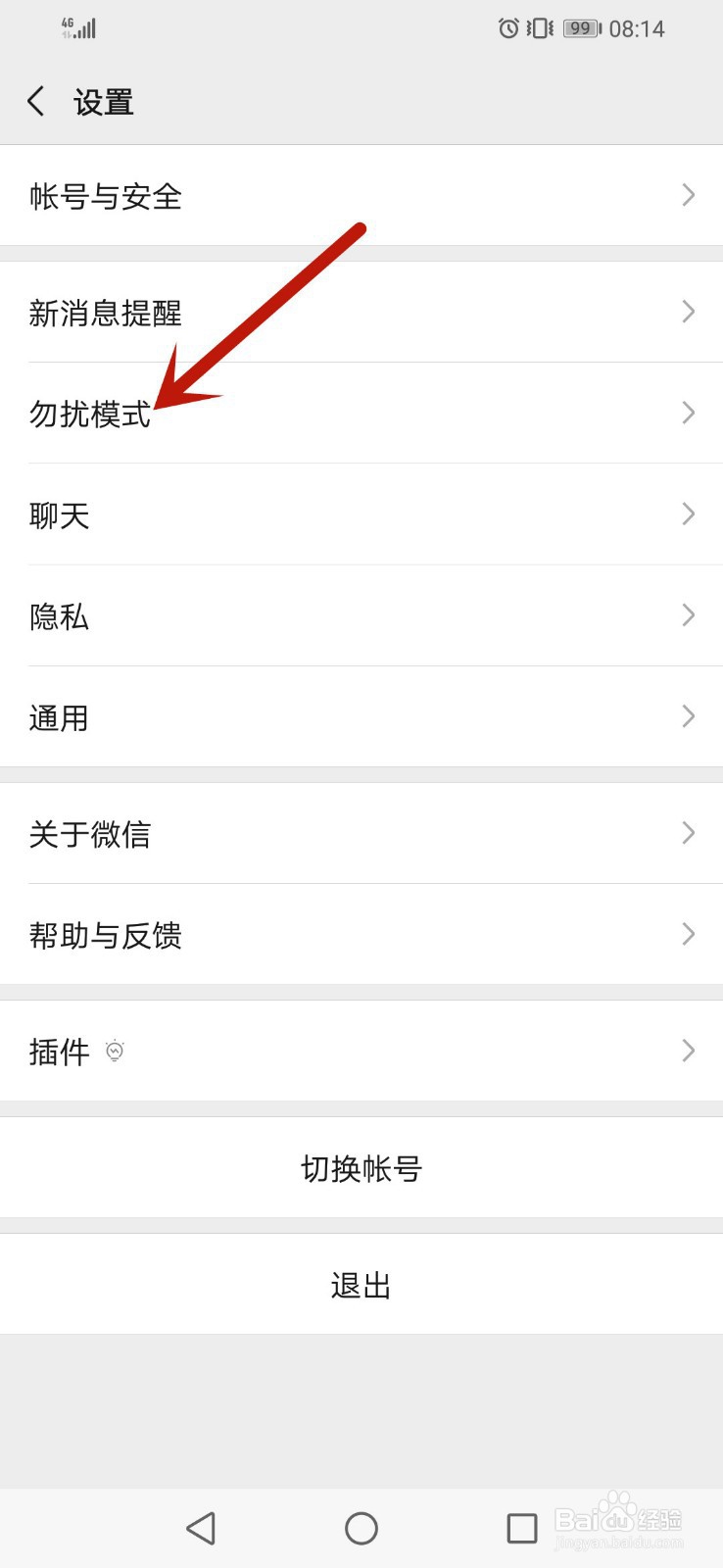The height and width of the screenshot is (1568, 723).
Task: Tap the back arrow next to 设置
Action: (x=36, y=101)
